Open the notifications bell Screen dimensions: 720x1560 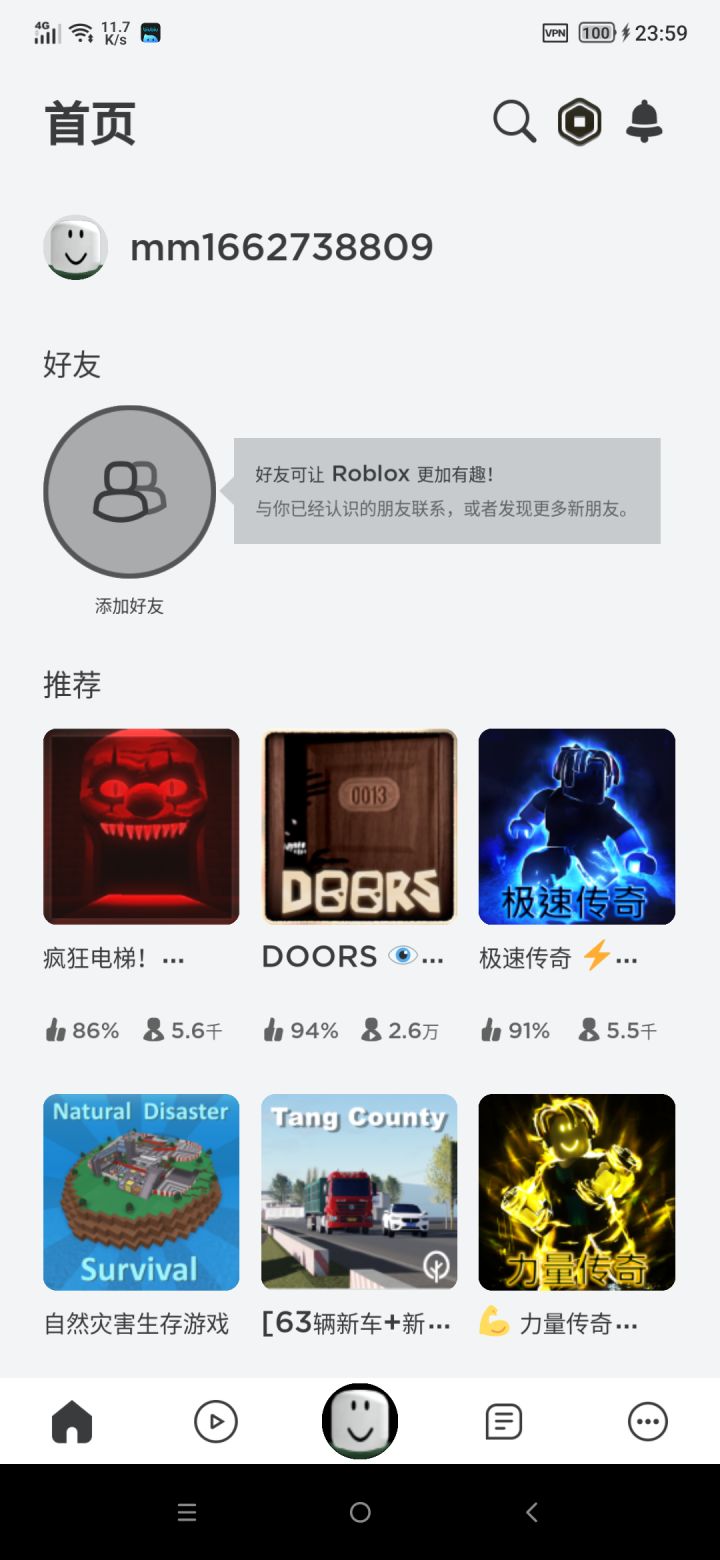point(644,122)
